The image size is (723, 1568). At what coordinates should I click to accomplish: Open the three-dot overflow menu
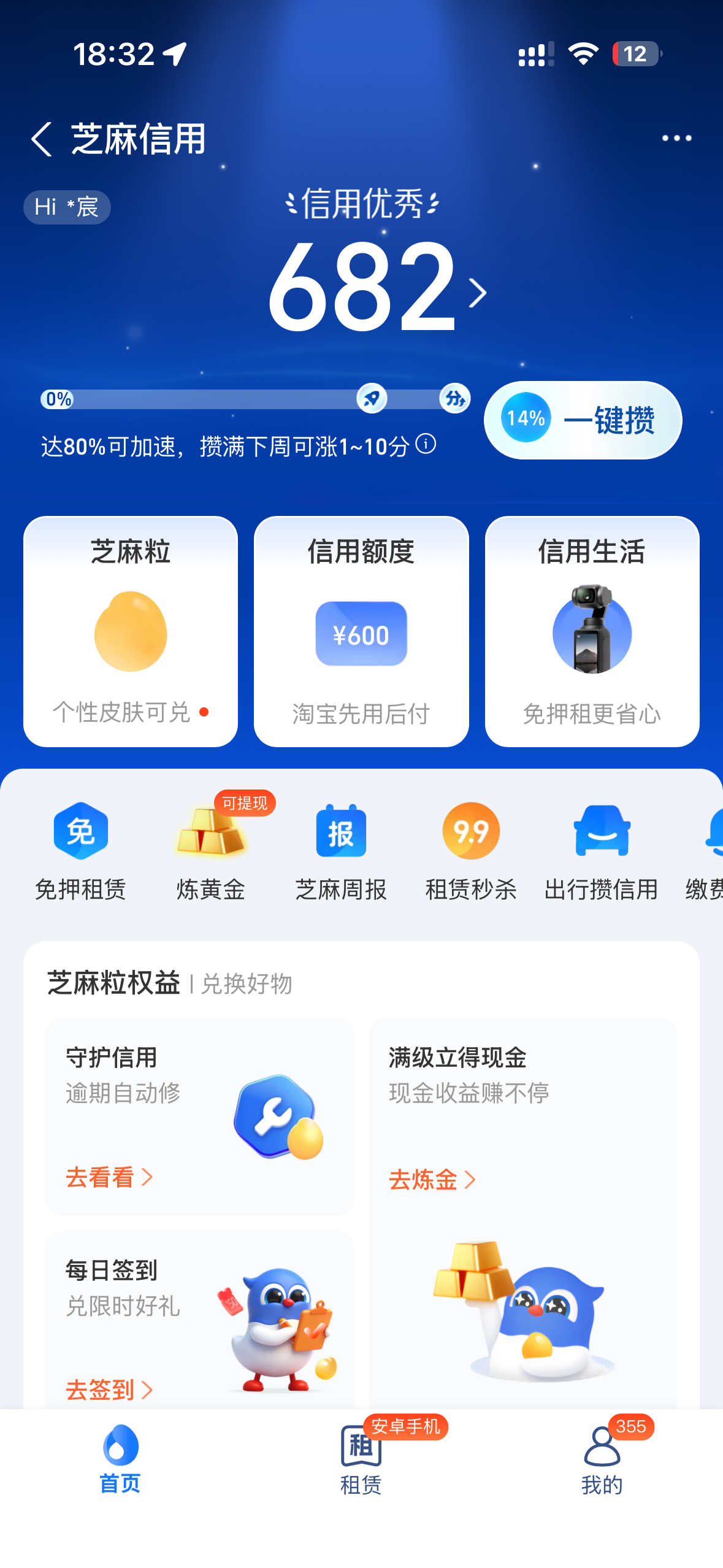[676, 139]
